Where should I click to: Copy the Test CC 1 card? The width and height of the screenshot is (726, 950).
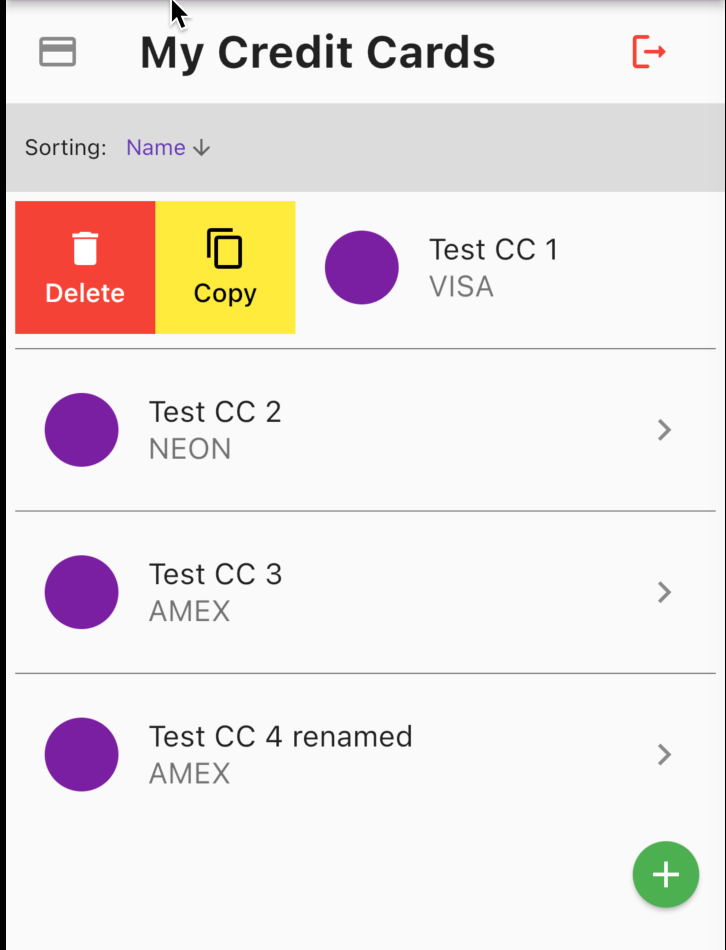225,267
